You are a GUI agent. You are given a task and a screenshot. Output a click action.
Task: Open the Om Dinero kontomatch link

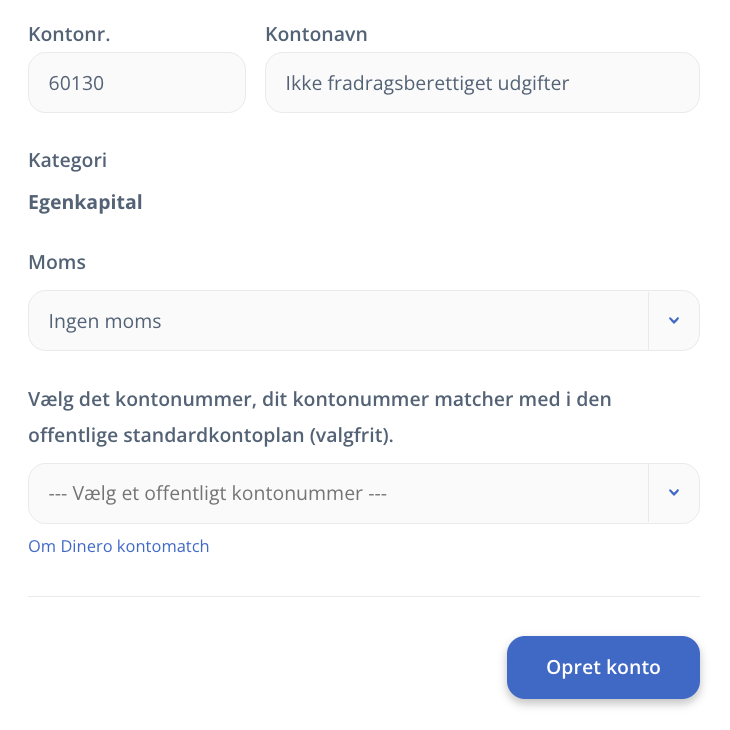pos(119,546)
